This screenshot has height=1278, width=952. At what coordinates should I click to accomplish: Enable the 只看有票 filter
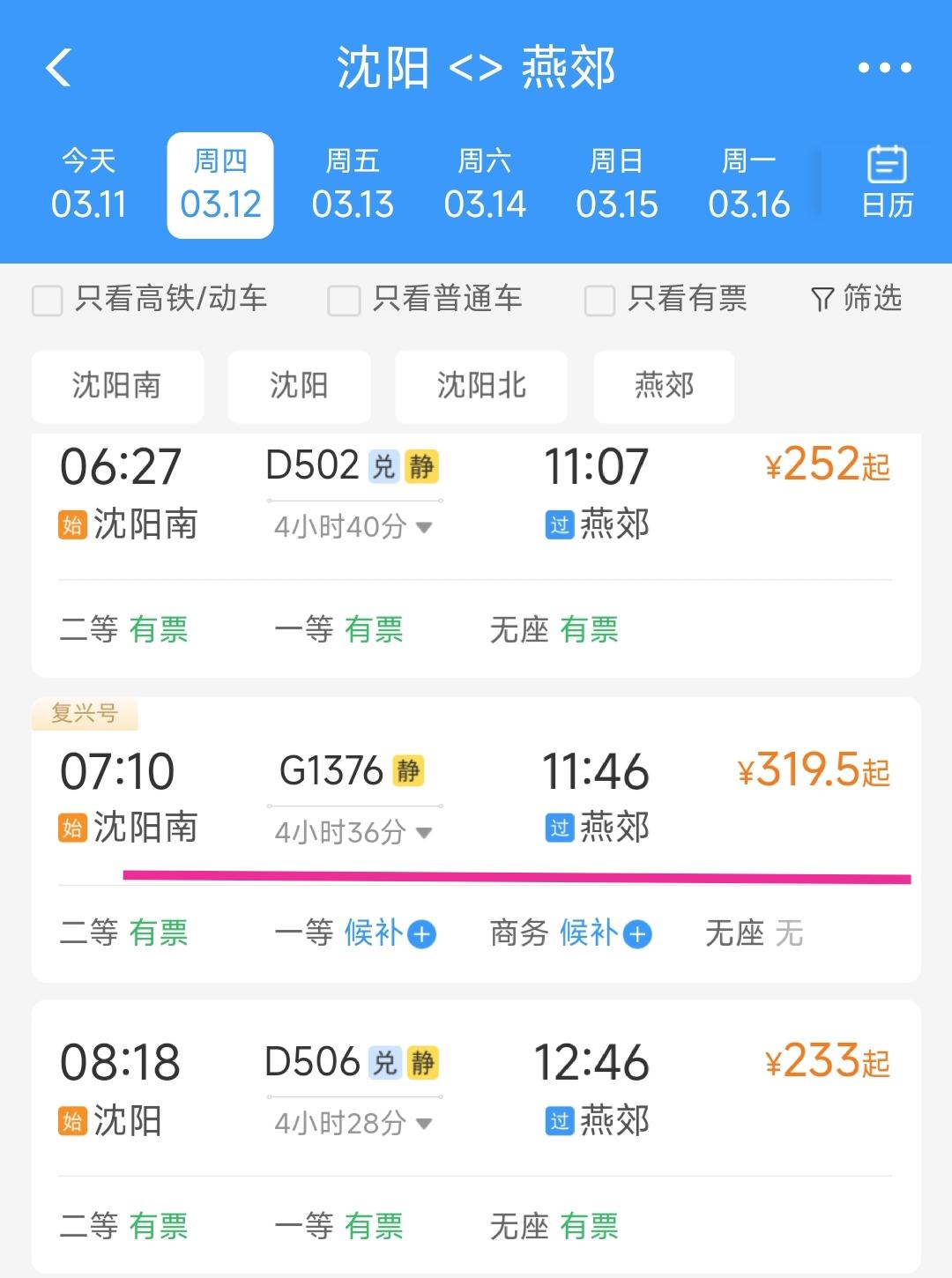(x=599, y=301)
